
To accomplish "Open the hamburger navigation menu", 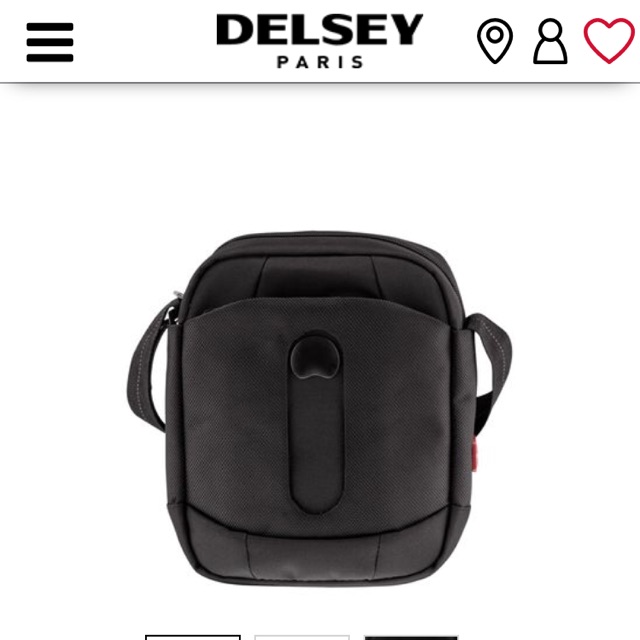I will (50, 41).
